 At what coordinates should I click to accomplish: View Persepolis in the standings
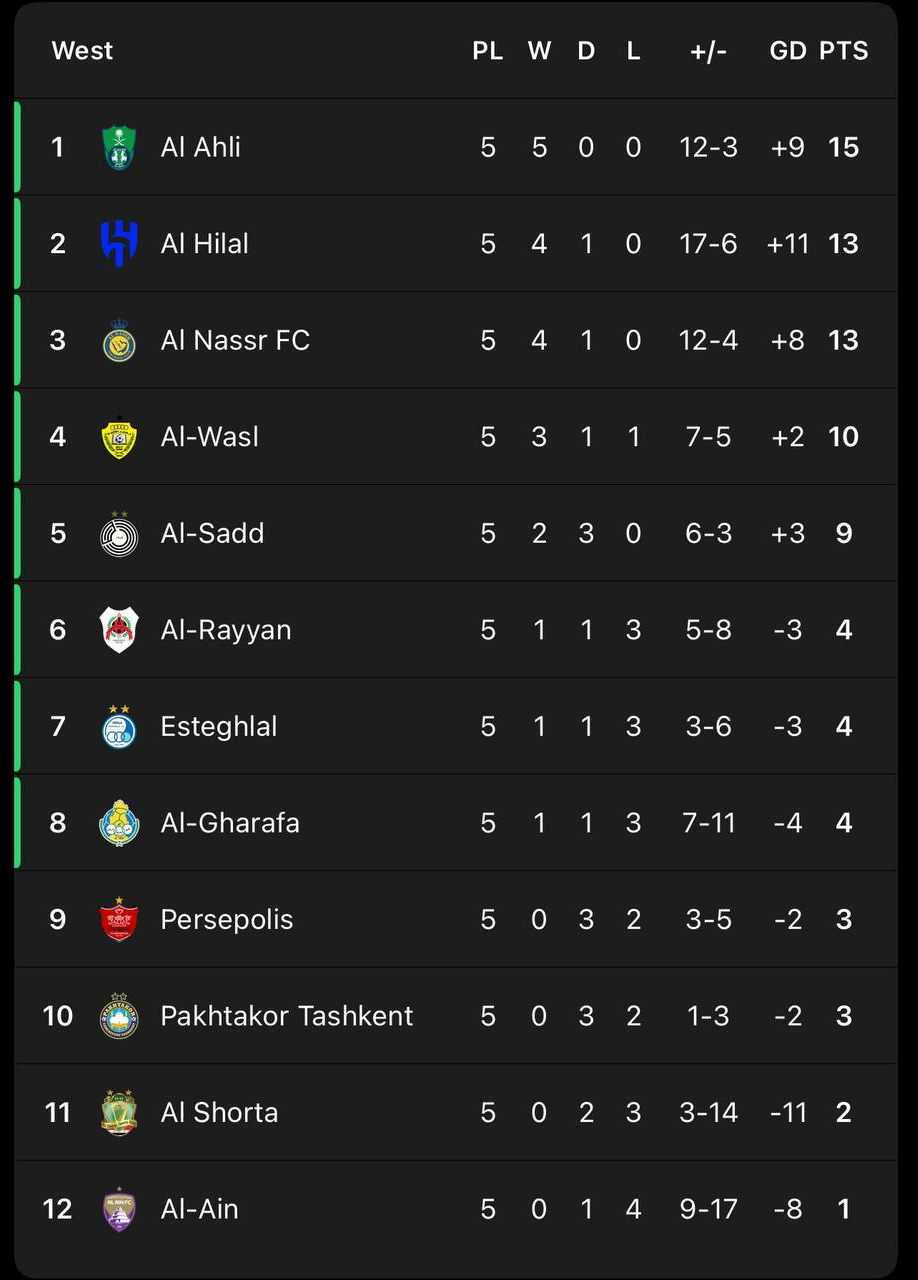point(227,919)
